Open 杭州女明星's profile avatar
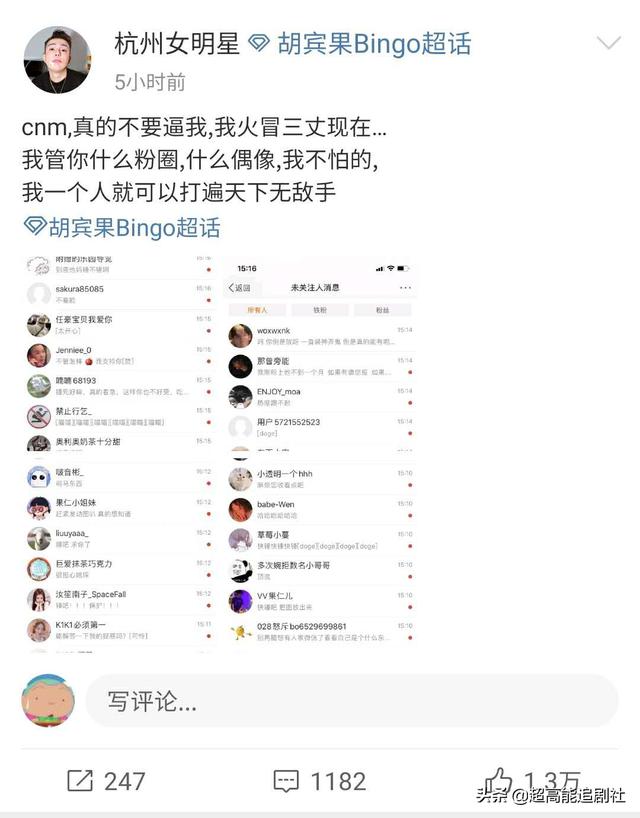640x818 pixels. (x=58, y=60)
